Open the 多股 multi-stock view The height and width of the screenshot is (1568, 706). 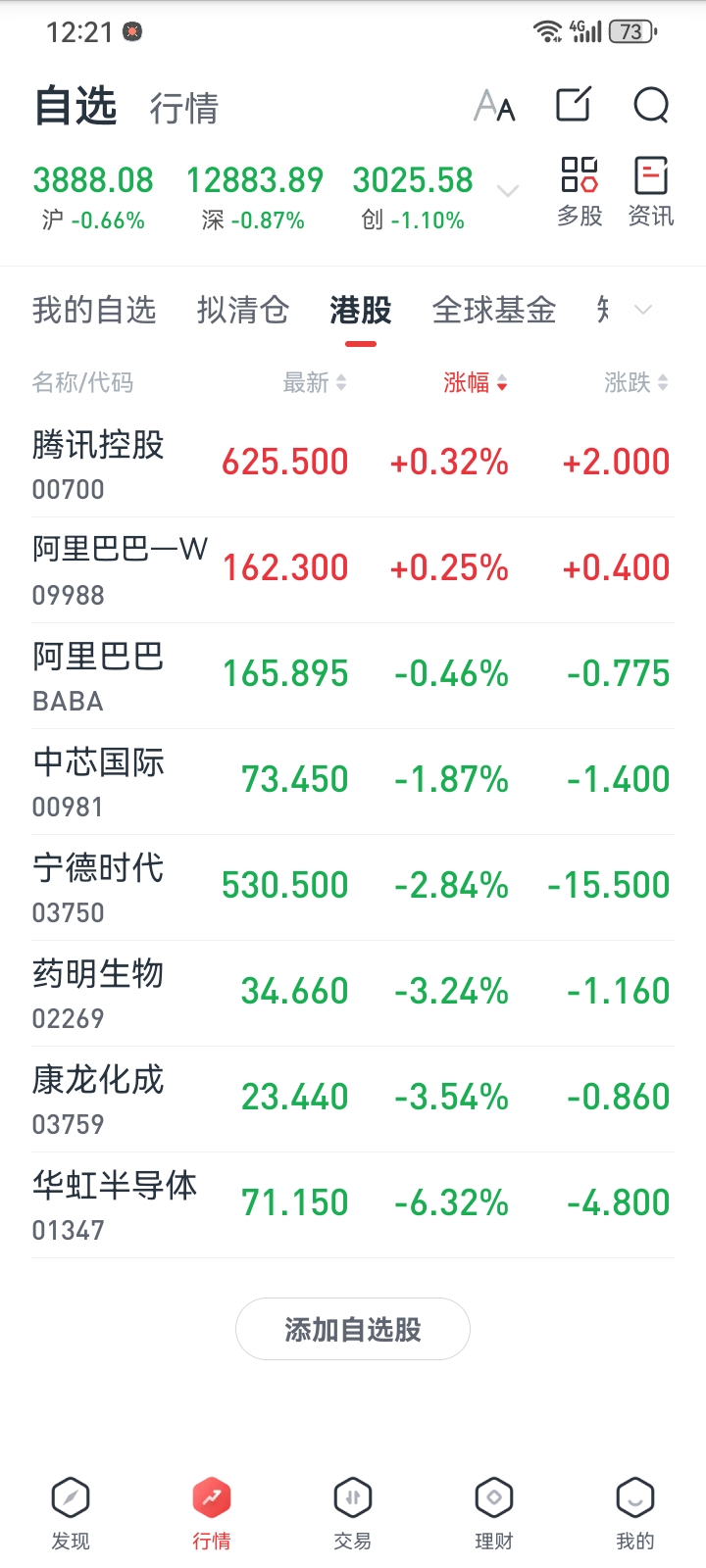580,191
